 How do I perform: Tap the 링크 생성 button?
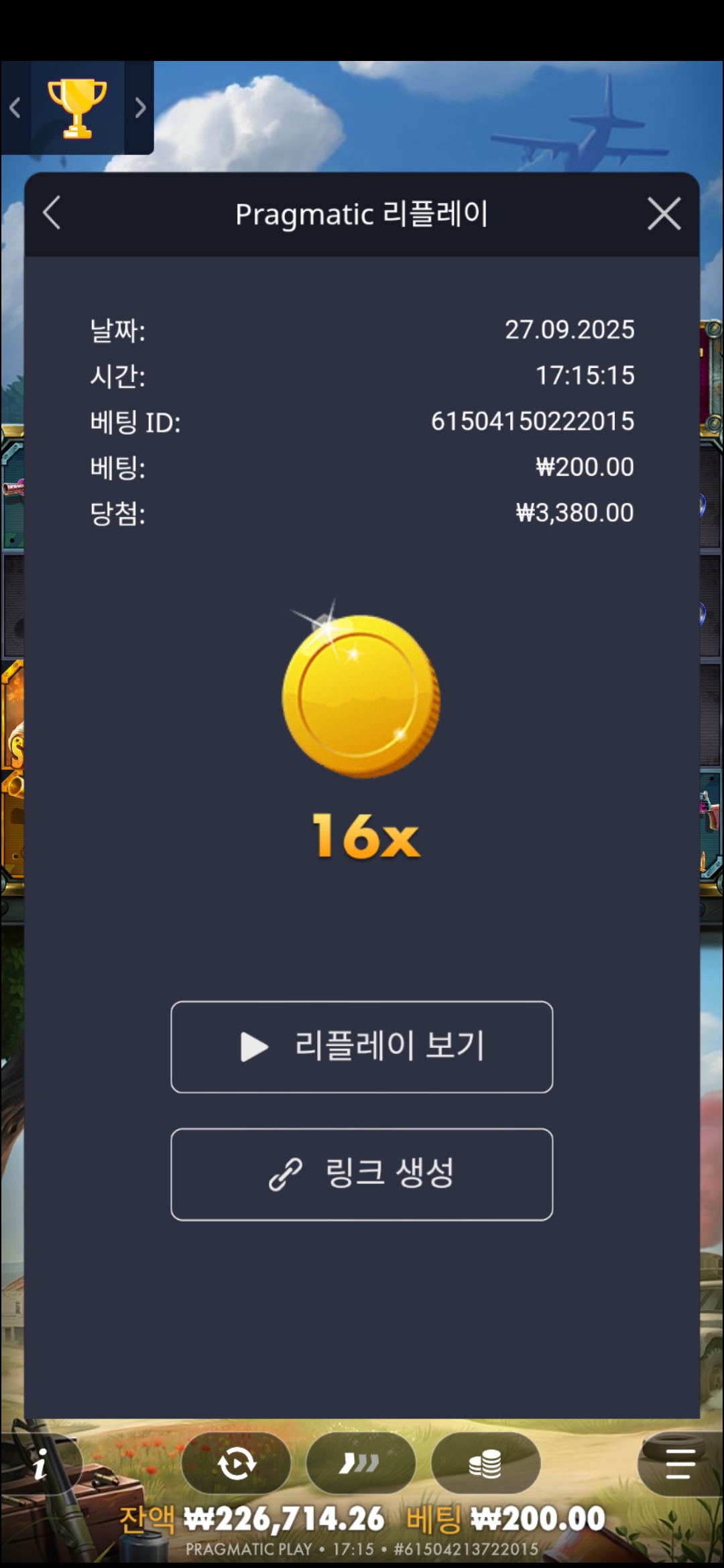point(362,1174)
